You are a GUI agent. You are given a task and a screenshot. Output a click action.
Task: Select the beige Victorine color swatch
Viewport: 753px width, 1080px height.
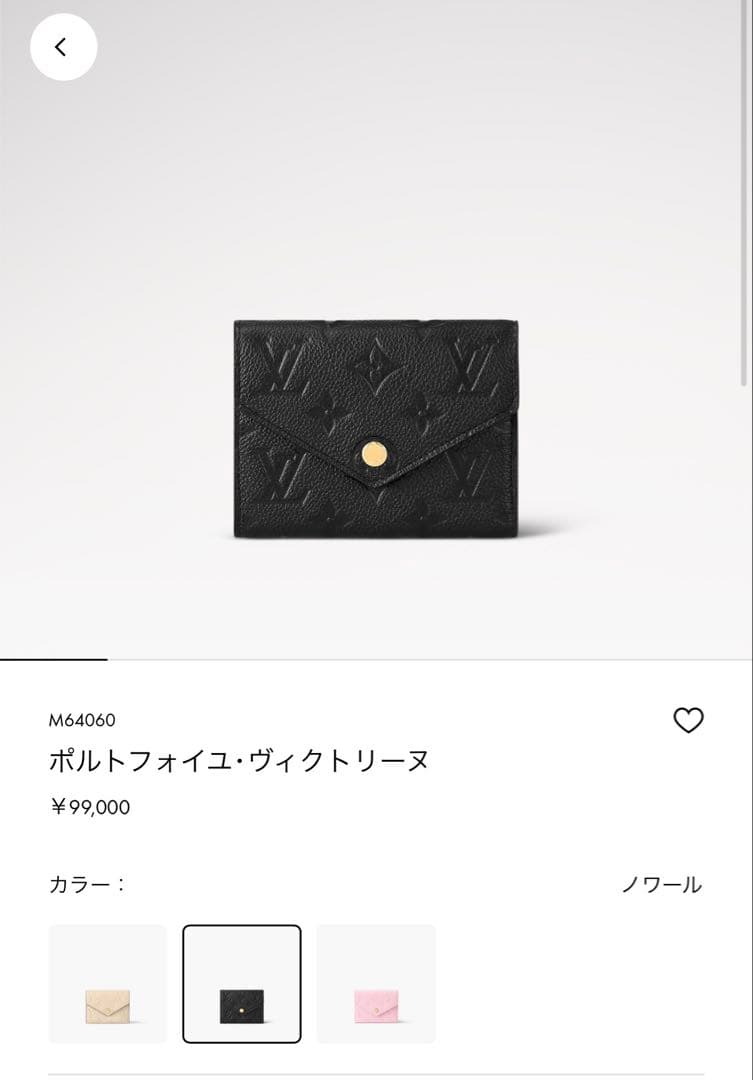[x=108, y=983]
